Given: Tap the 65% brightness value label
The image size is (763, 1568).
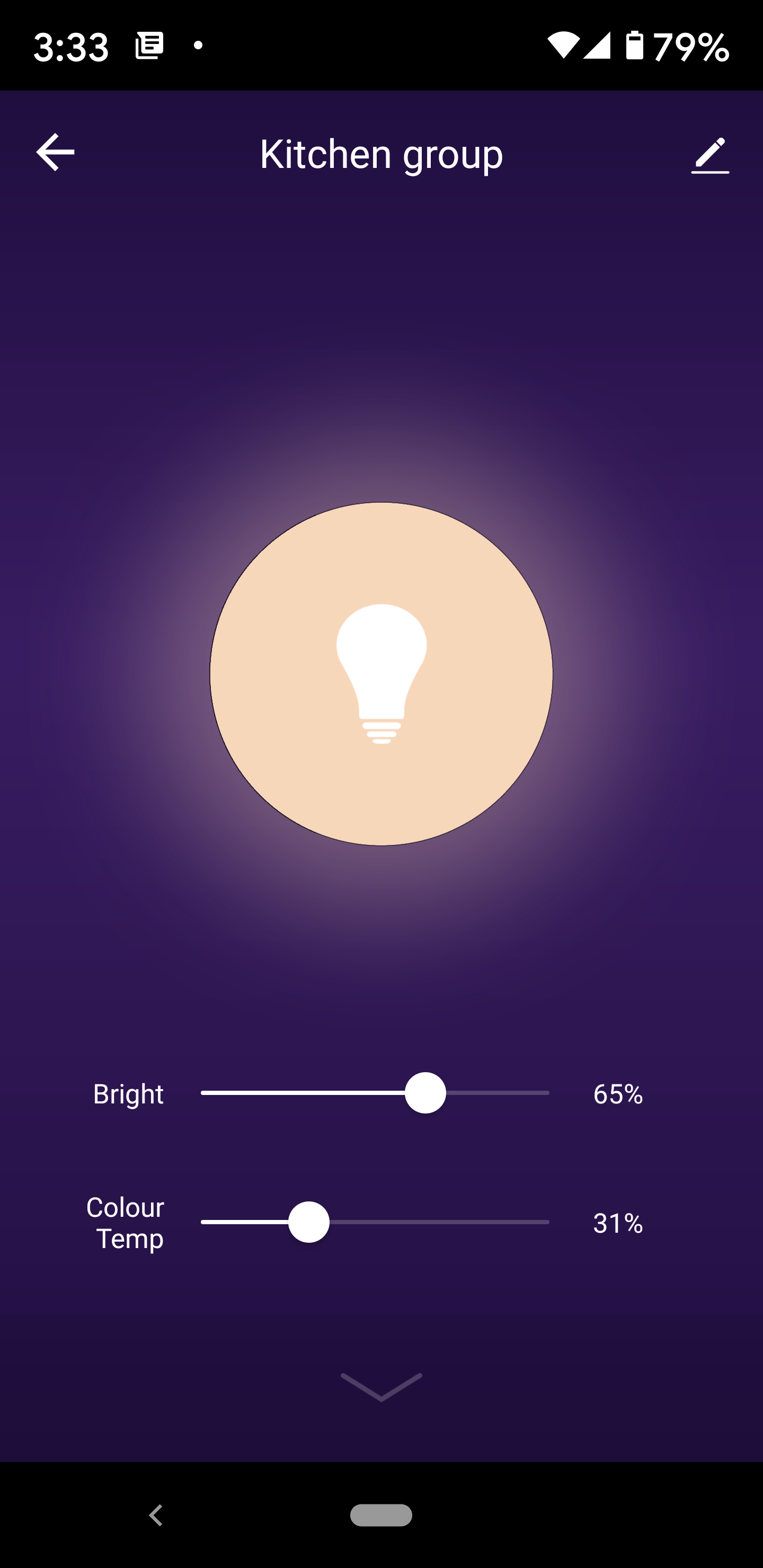Looking at the screenshot, I should pyautogui.click(x=617, y=1093).
